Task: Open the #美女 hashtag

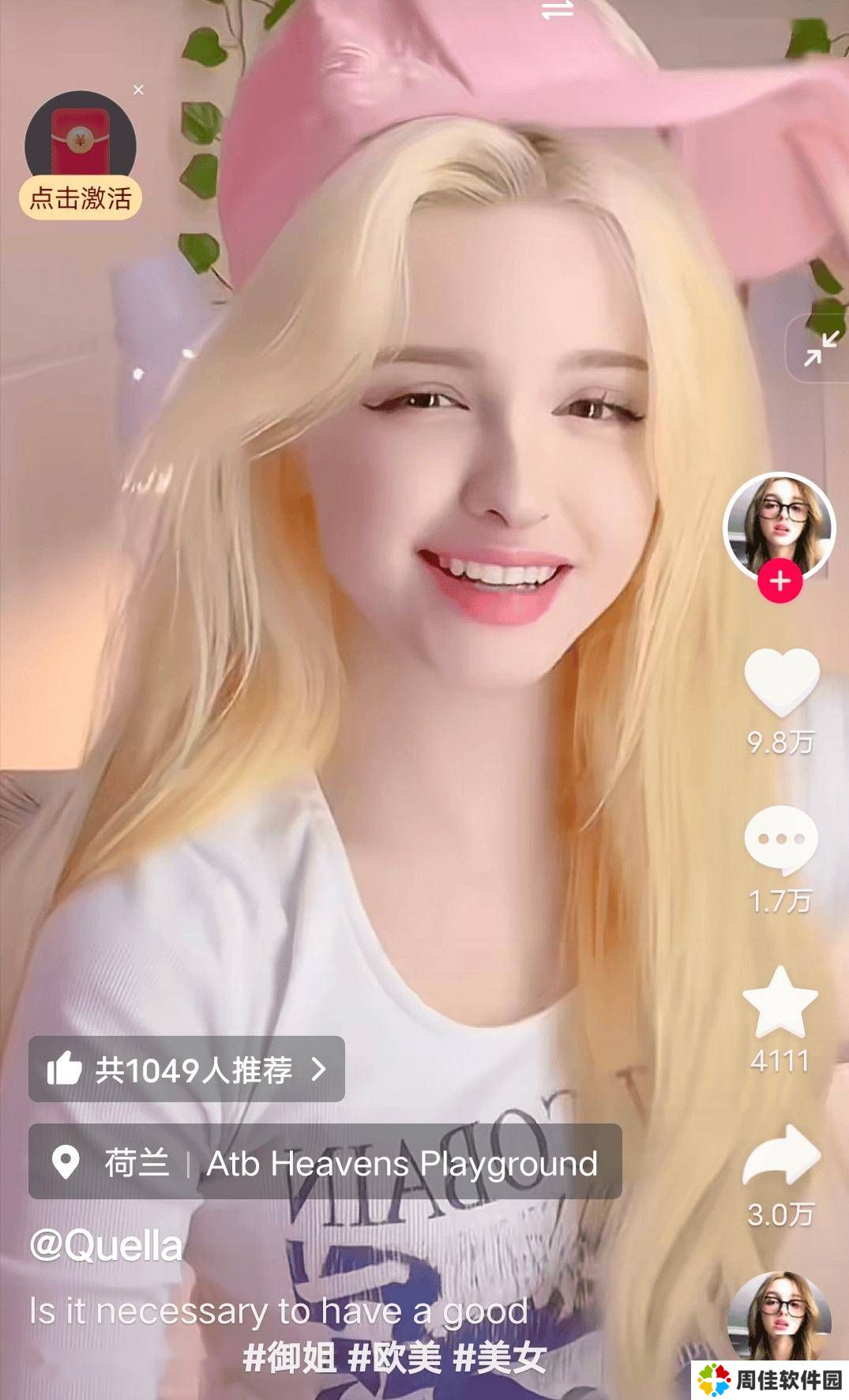Action: 500,1359
